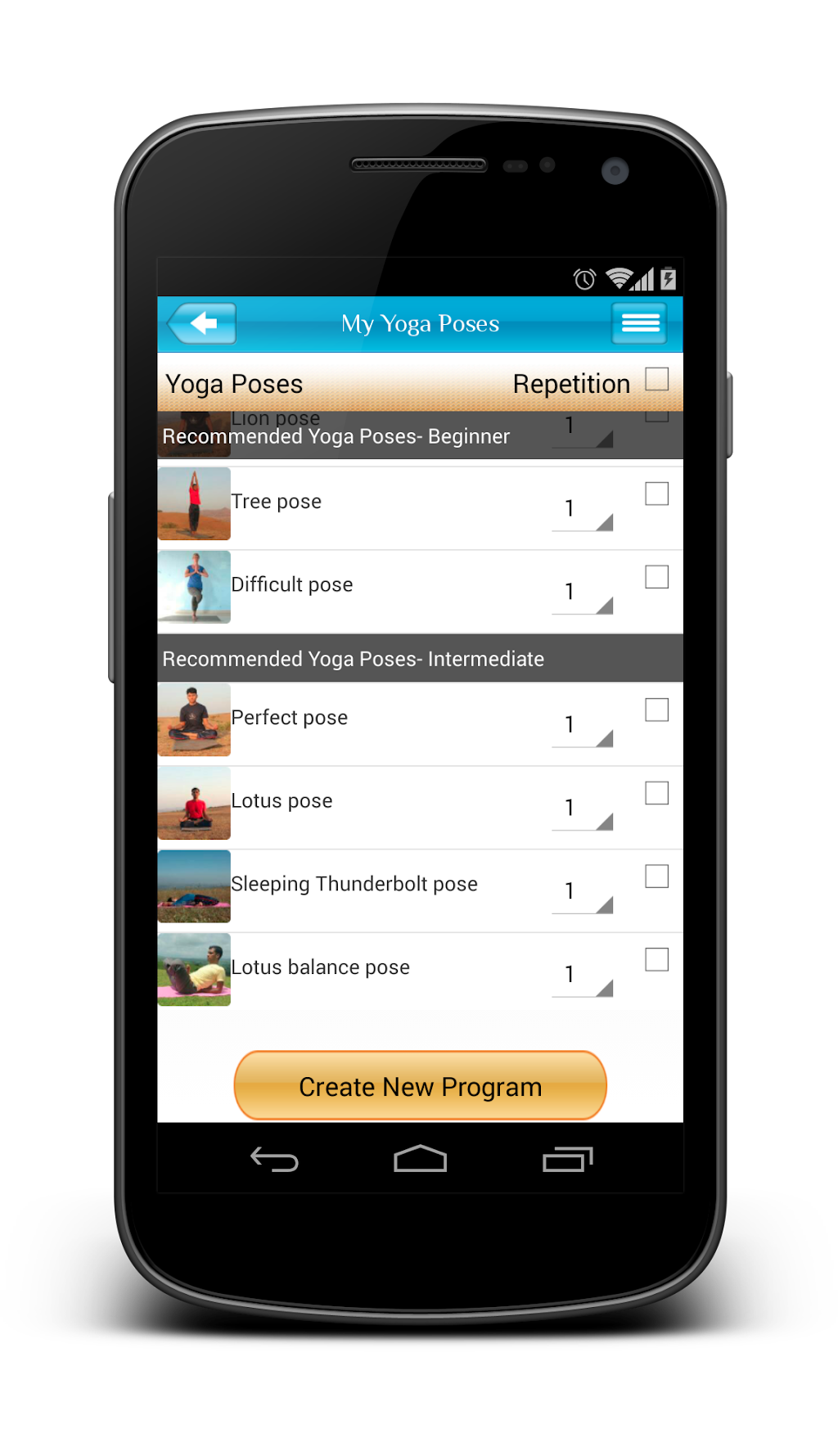View the Sleeping Thunderbolt pose image

click(x=194, y=886)
